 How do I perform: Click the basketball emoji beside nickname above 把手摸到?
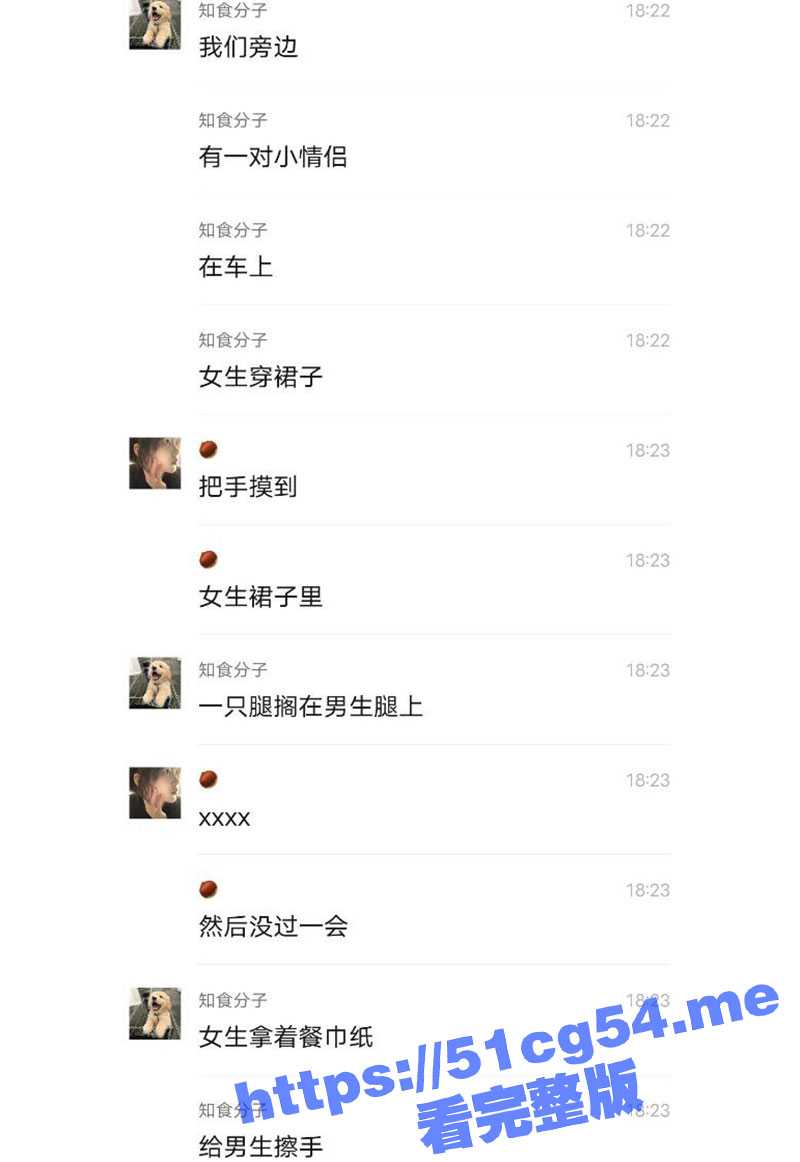point(207,451)
